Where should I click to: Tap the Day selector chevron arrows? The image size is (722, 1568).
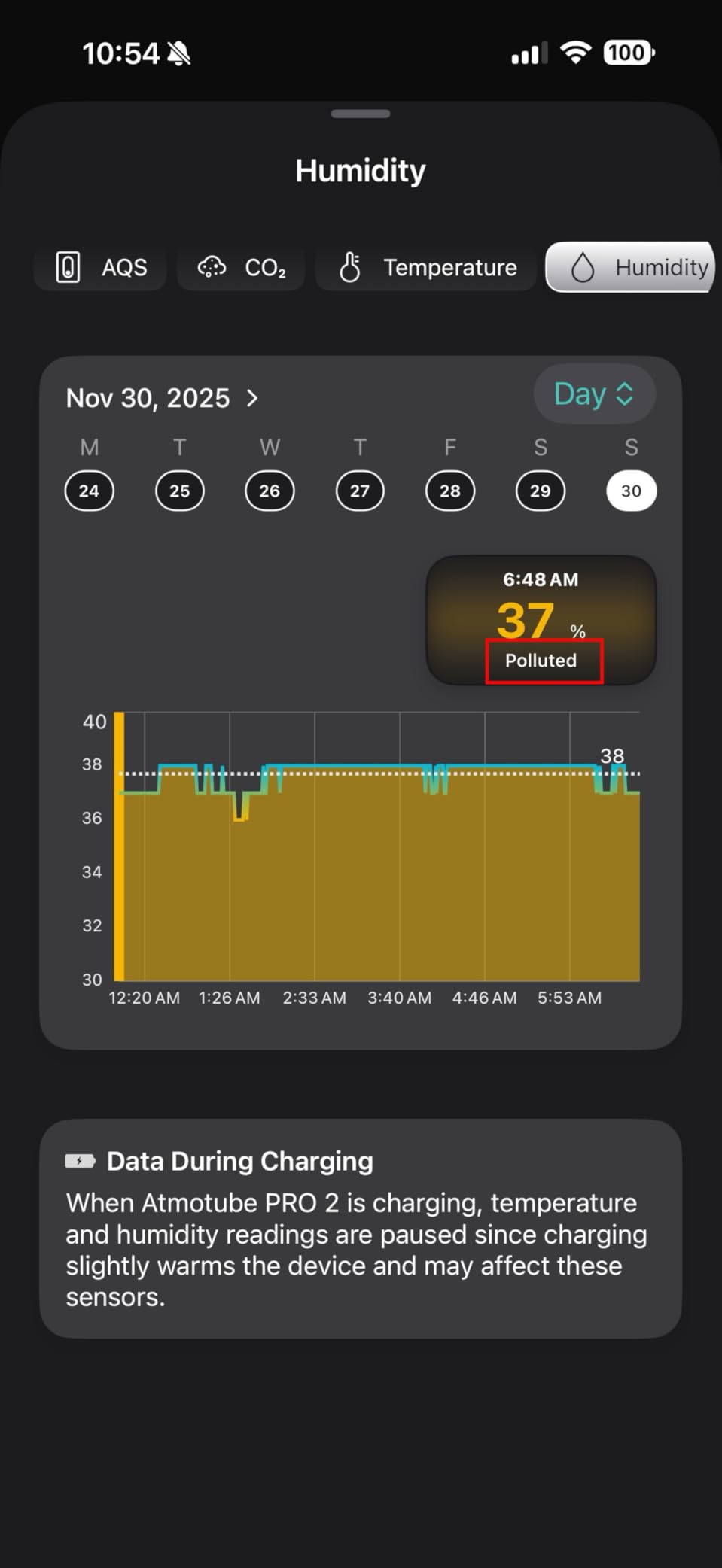click(x=624, y=393)
